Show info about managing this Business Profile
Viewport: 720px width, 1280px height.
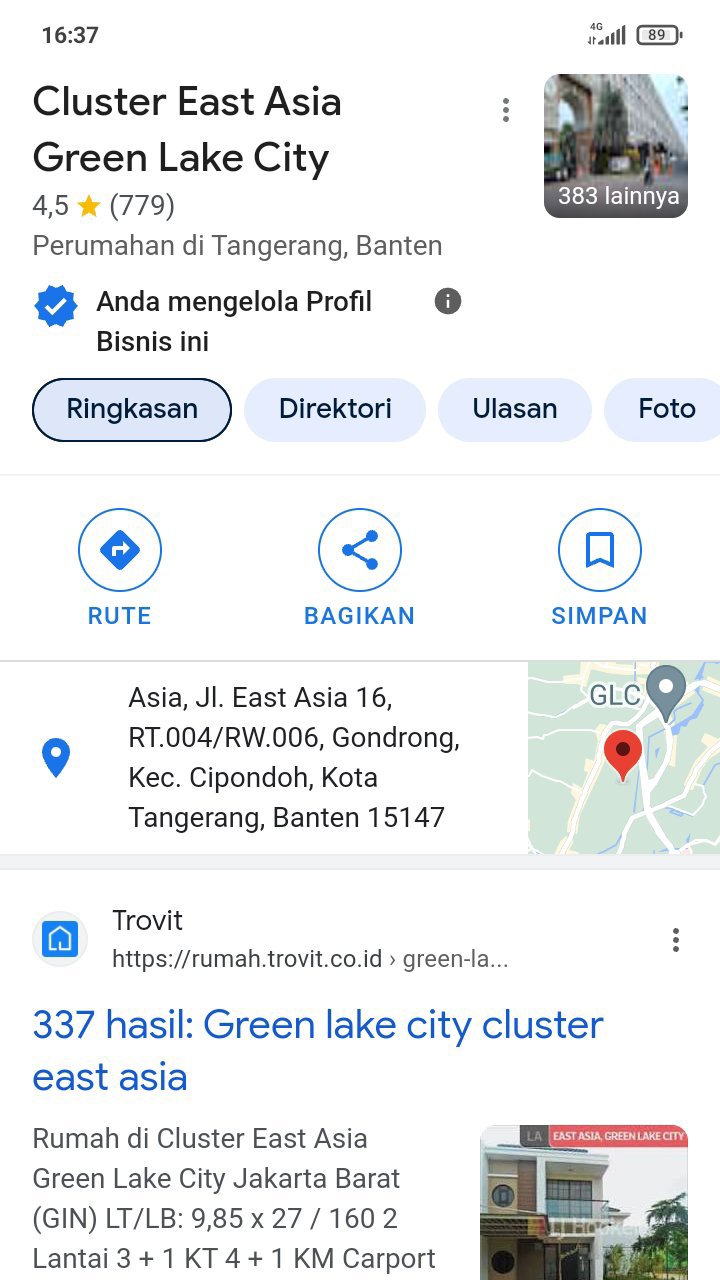click(x=448, y=301)
